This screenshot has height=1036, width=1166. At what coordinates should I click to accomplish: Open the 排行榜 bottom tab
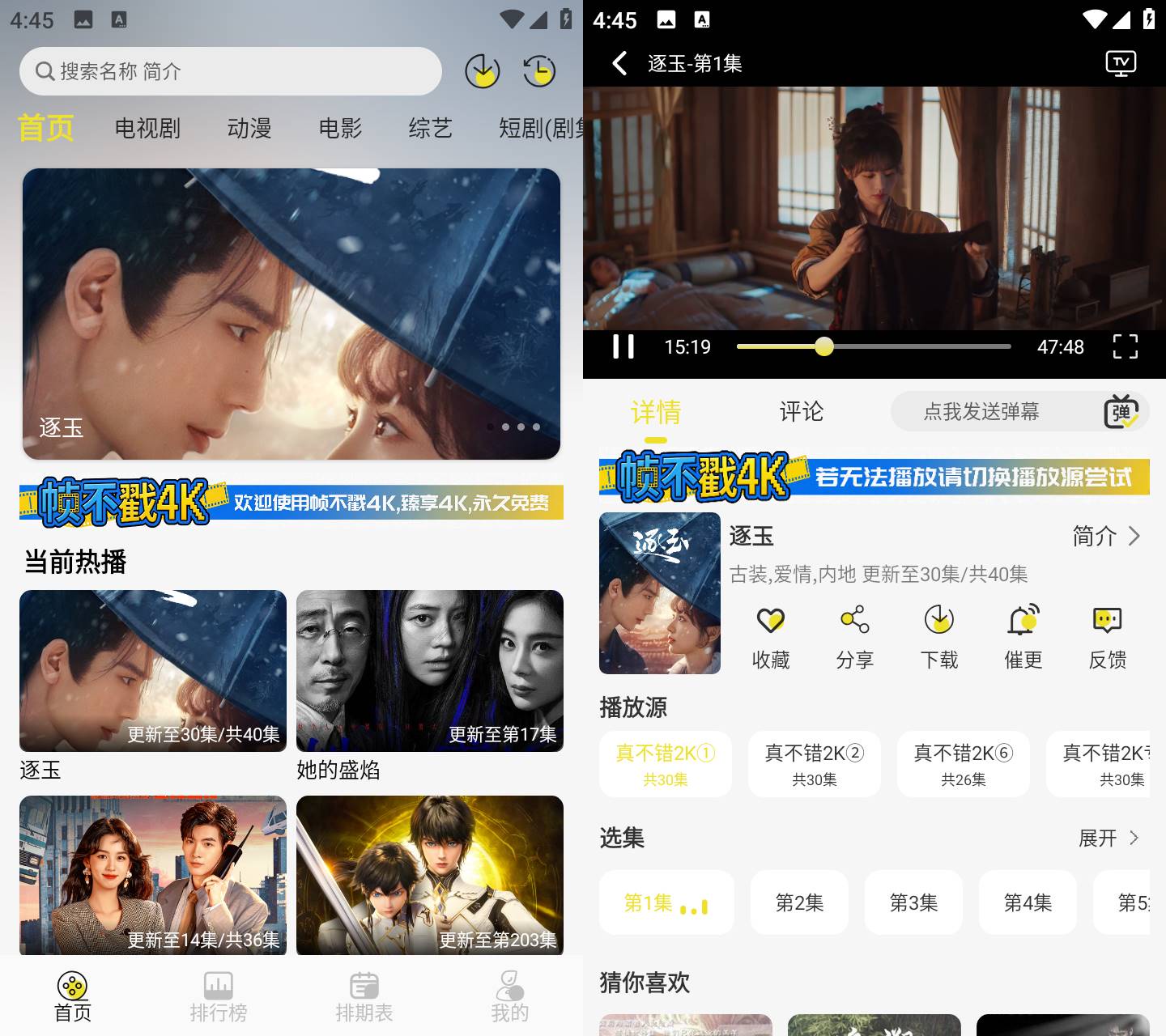219,997
